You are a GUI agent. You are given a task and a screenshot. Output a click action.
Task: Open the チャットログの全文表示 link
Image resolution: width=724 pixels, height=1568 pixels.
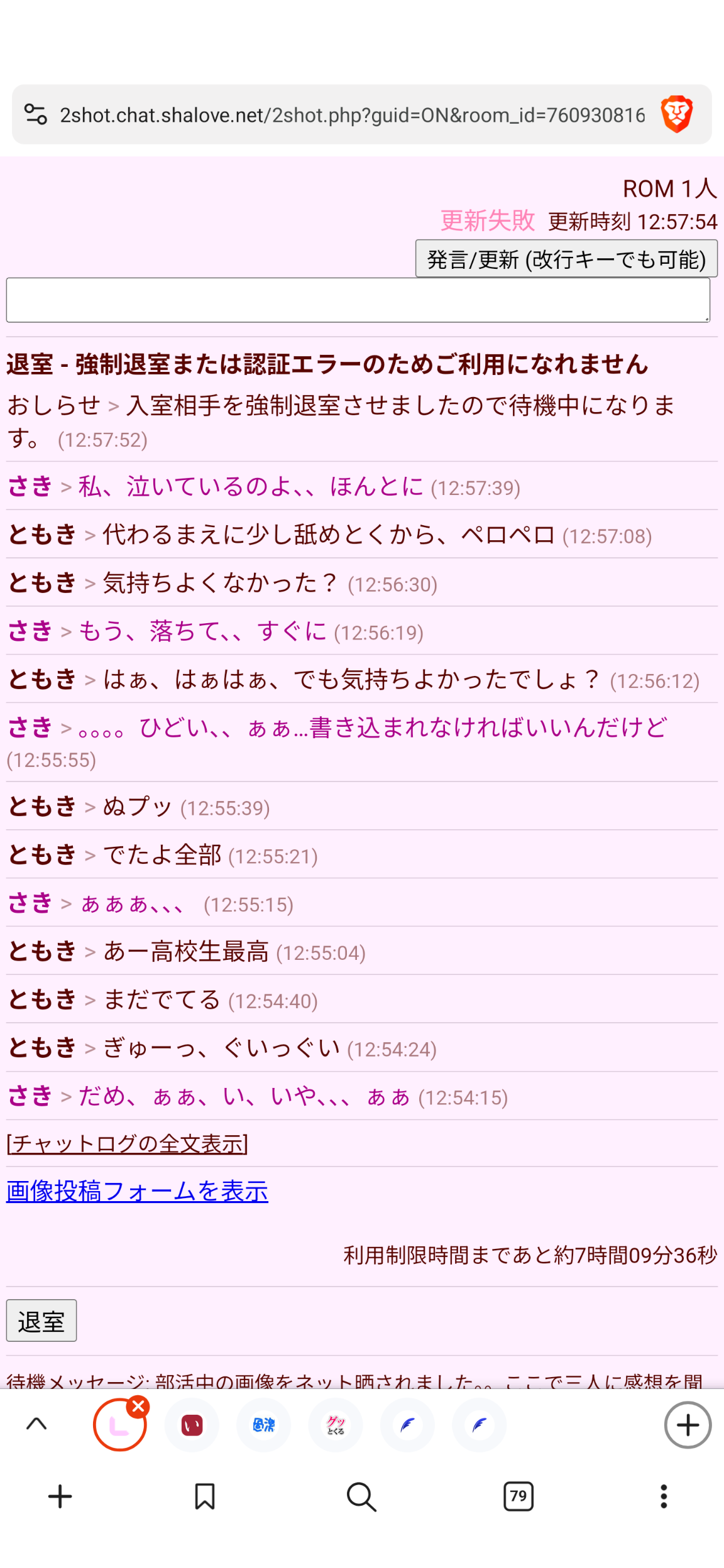(128, 1143)
